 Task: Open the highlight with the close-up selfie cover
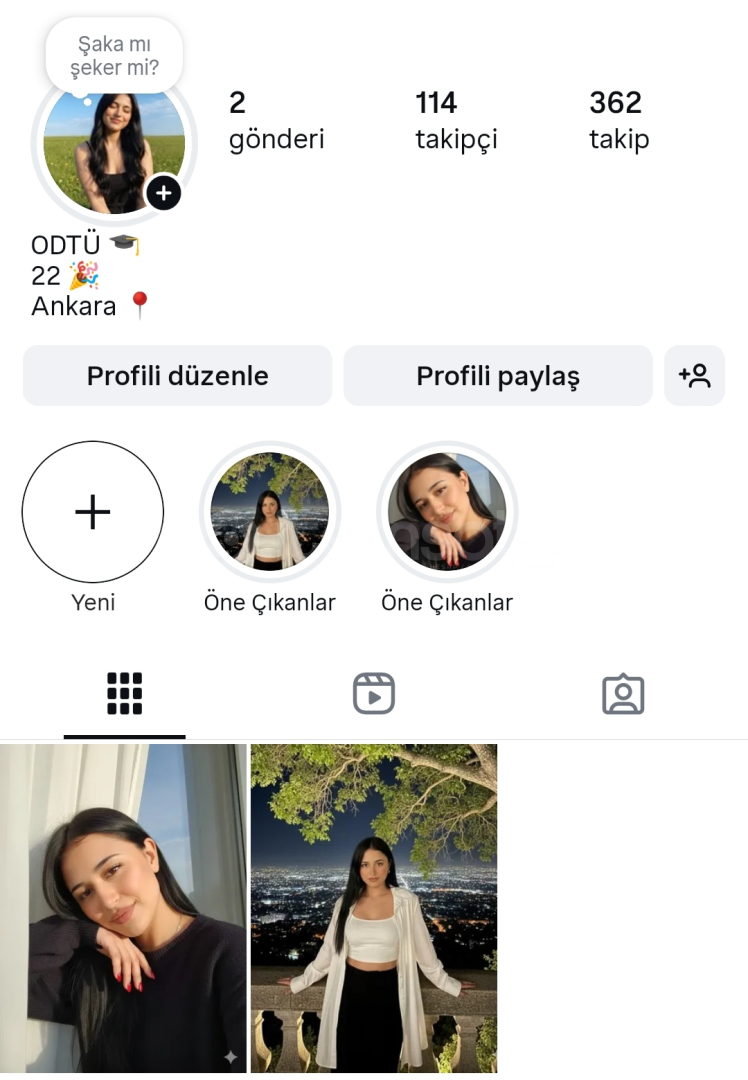447,512
